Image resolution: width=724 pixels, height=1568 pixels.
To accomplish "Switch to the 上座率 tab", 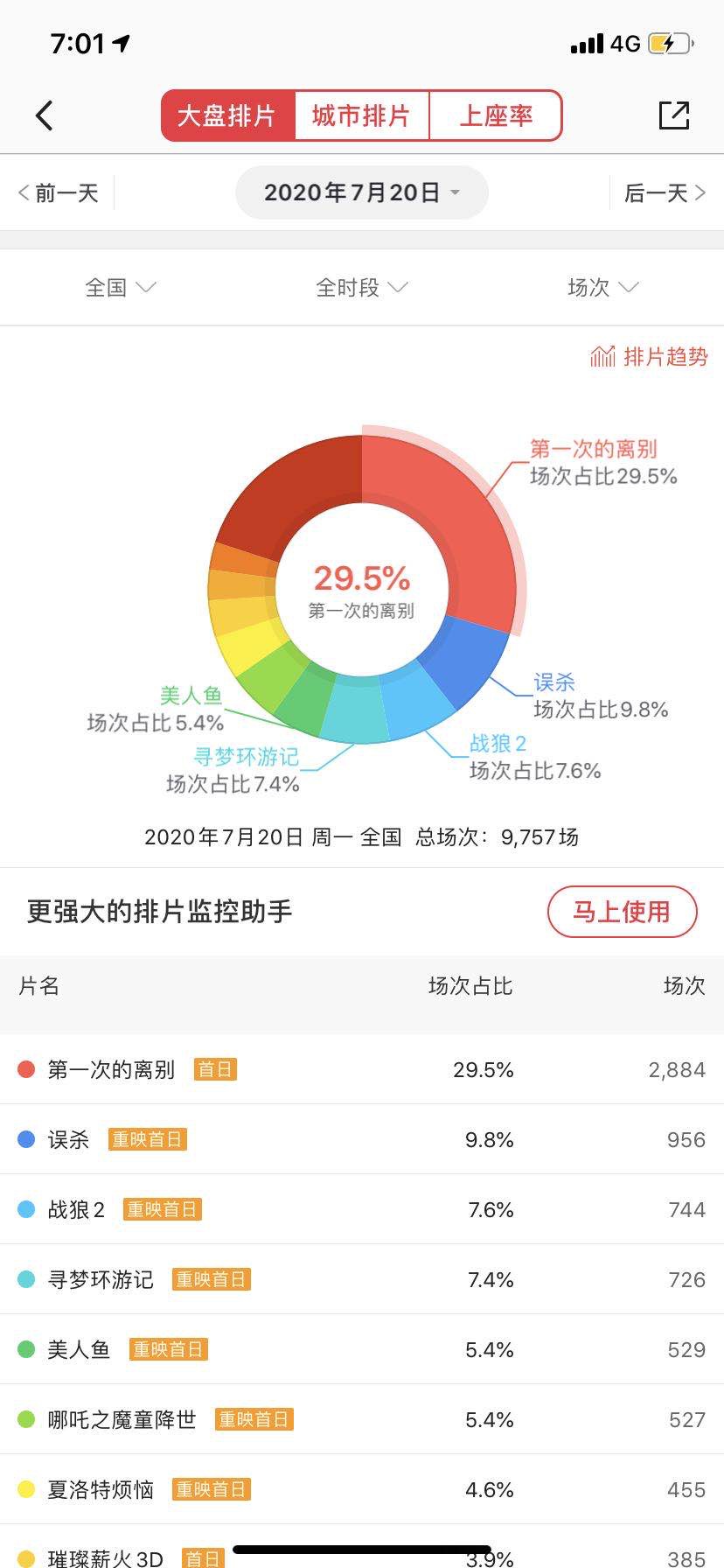I will click(496, 115).
